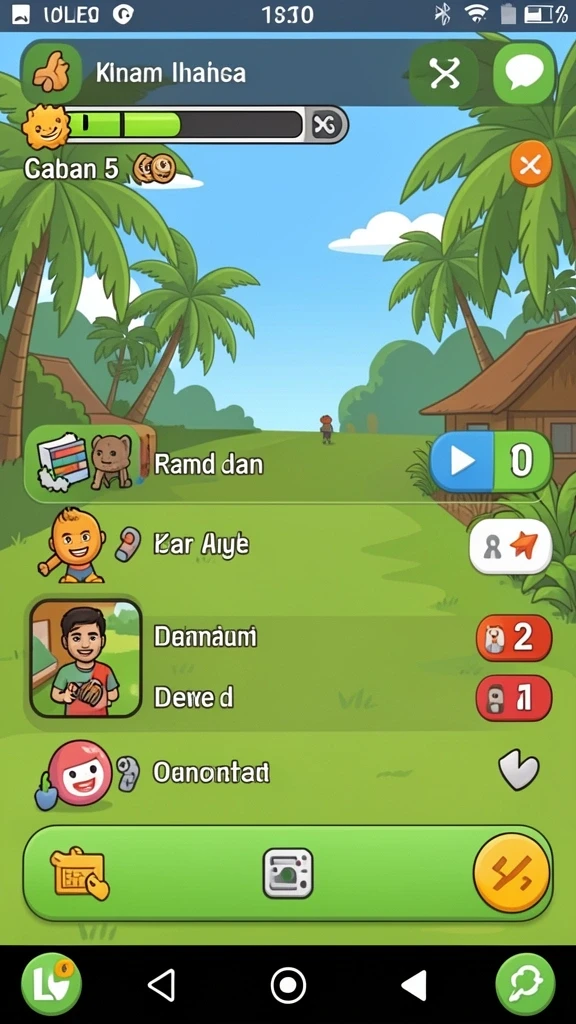Tap the avatar icon beside Kinam Ihahsa
Viewport: 576px width, 1024px height.
click(x=52, y=72)
